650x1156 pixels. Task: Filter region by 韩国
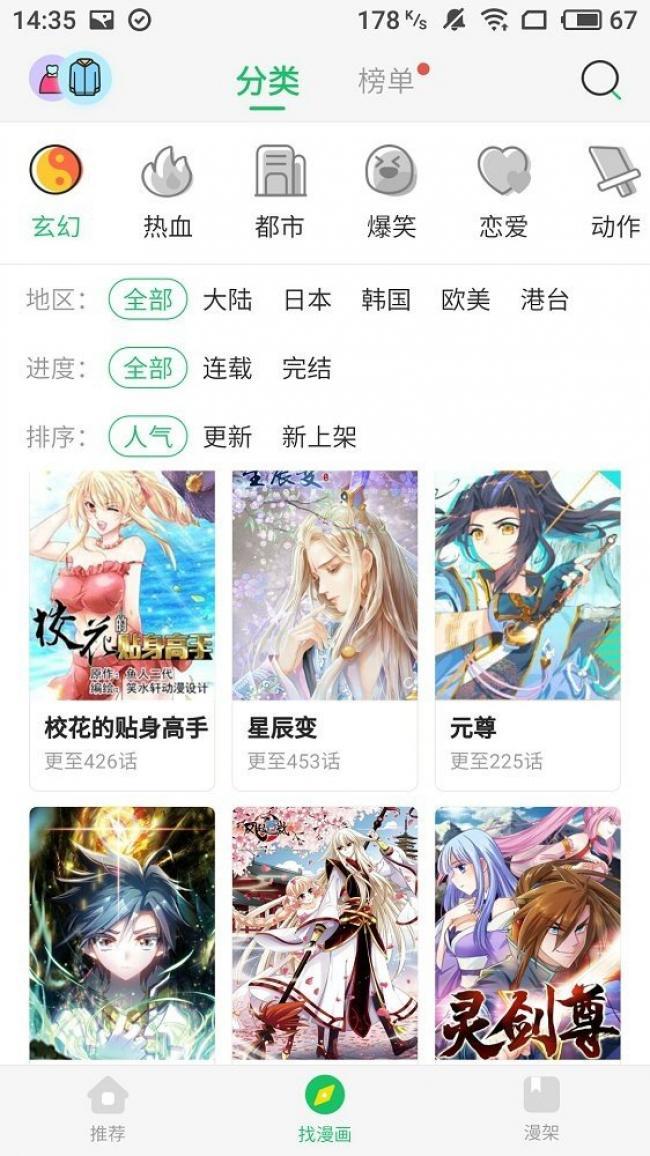[x=386, y=300]
